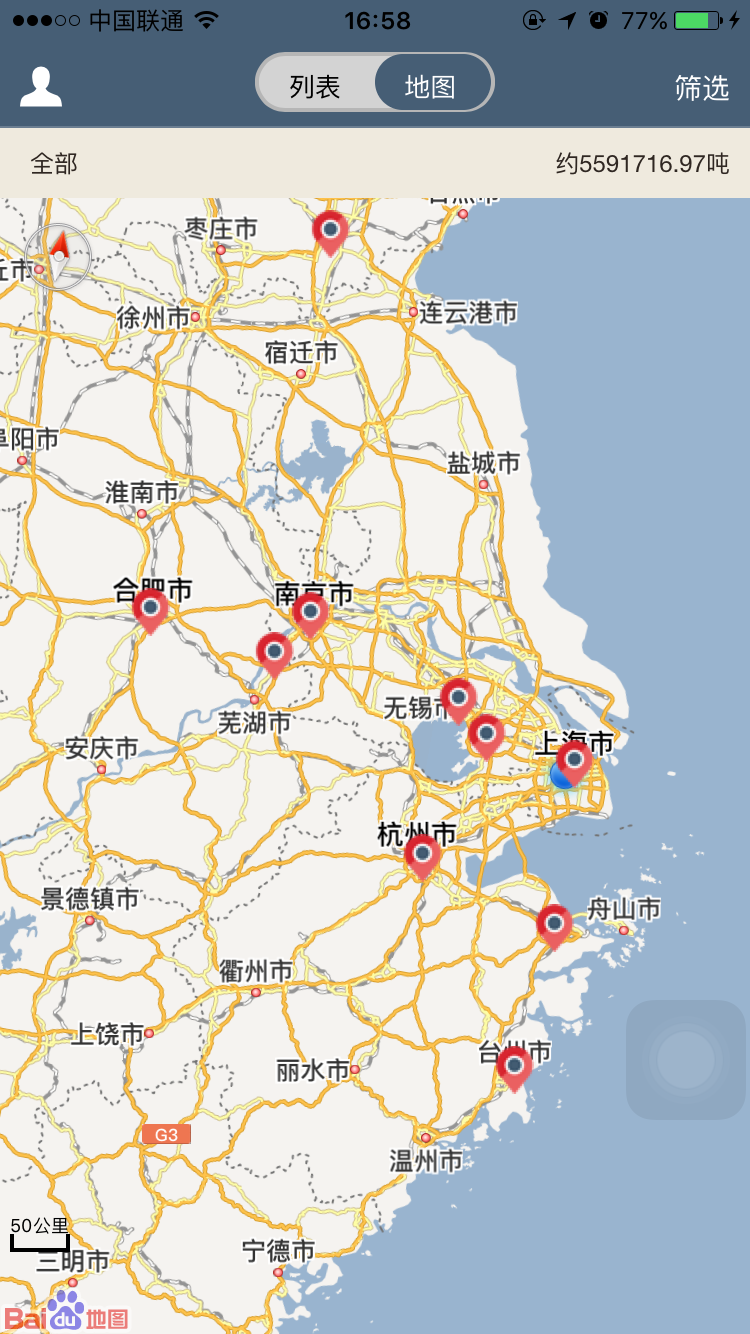Viewport: 750px width, 1334px height.
Task: Select the map pin at Hangzhou
Action: (422, 853)
